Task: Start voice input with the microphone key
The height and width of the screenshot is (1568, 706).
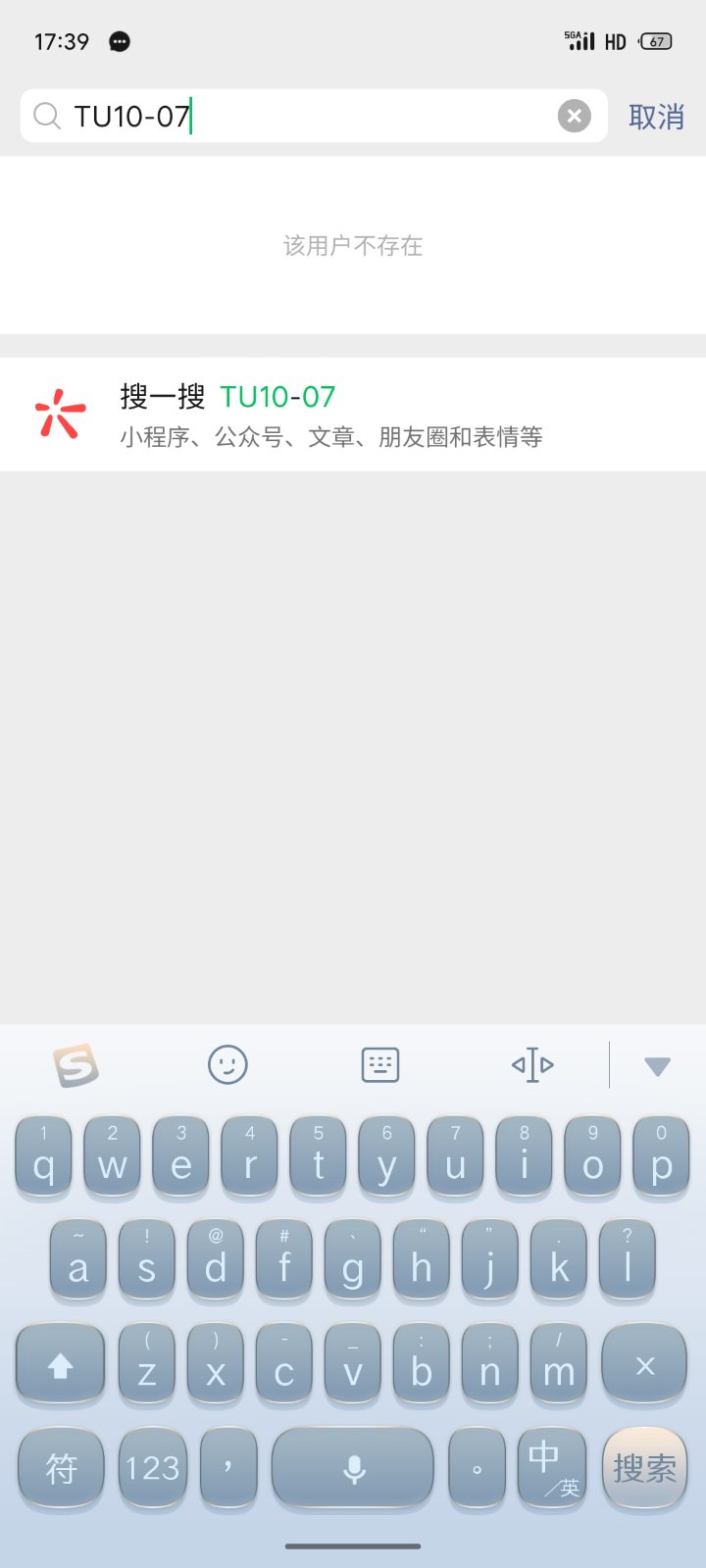Action: [x=353, y=1467]
